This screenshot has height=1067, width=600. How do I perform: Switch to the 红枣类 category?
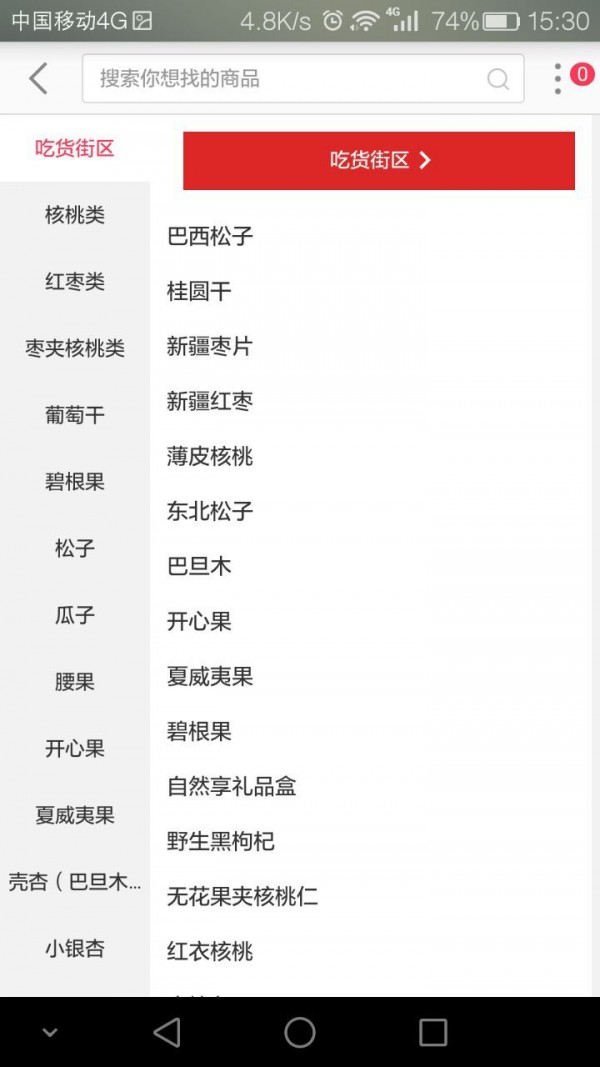click(75, 282)
